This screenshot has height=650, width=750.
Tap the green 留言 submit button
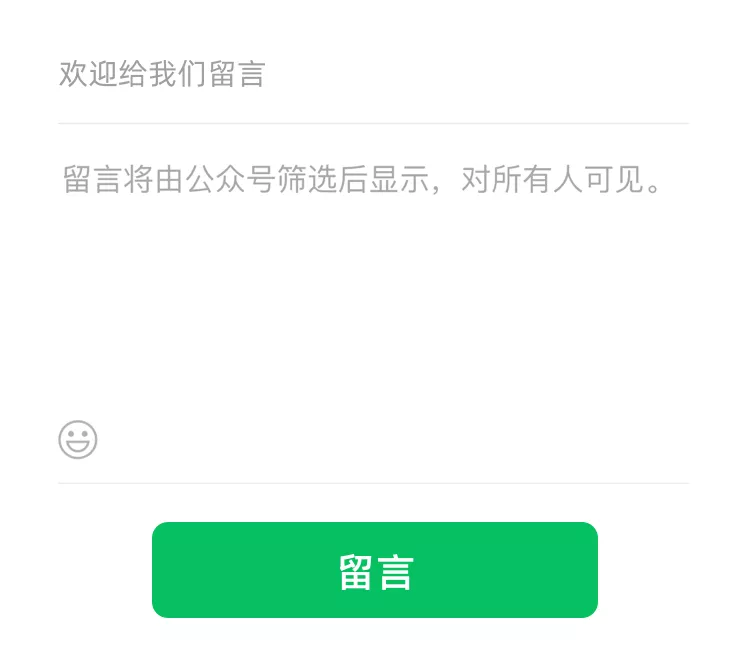click(x=374, y=570)
